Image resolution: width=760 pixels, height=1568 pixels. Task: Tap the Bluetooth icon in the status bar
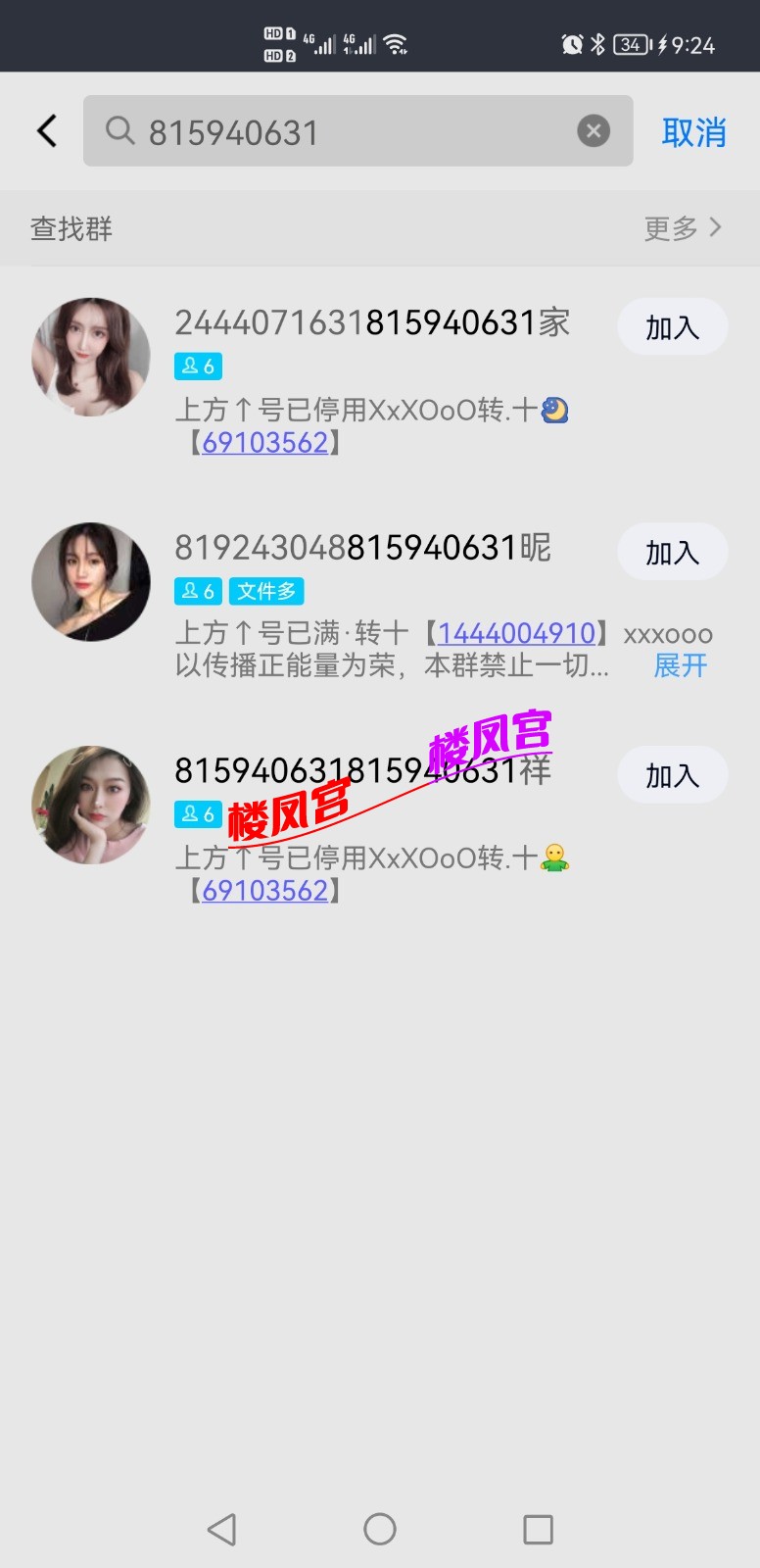pyautogui.click(x=597, y=42)
